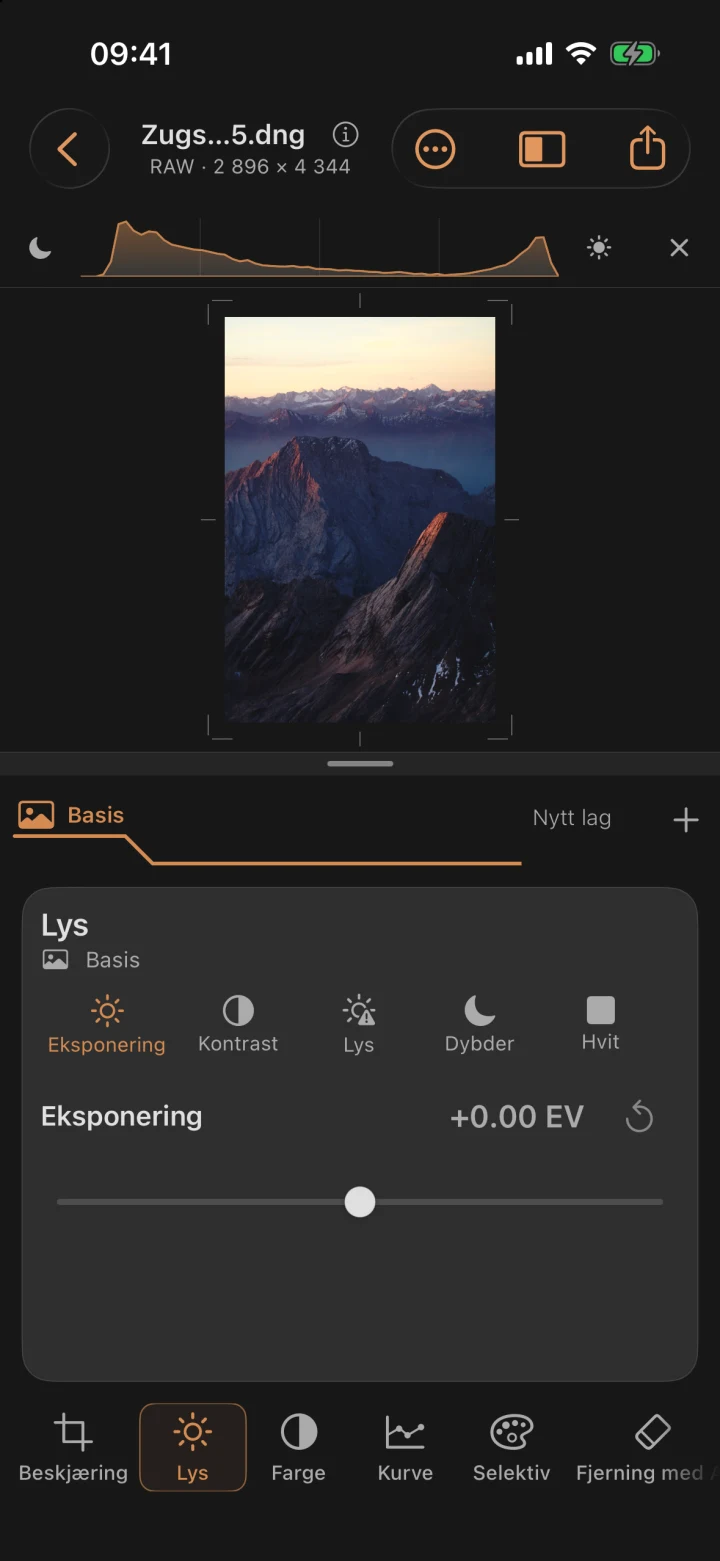Choose the Lys highlights adjustment in panel

coord(358,1025)
